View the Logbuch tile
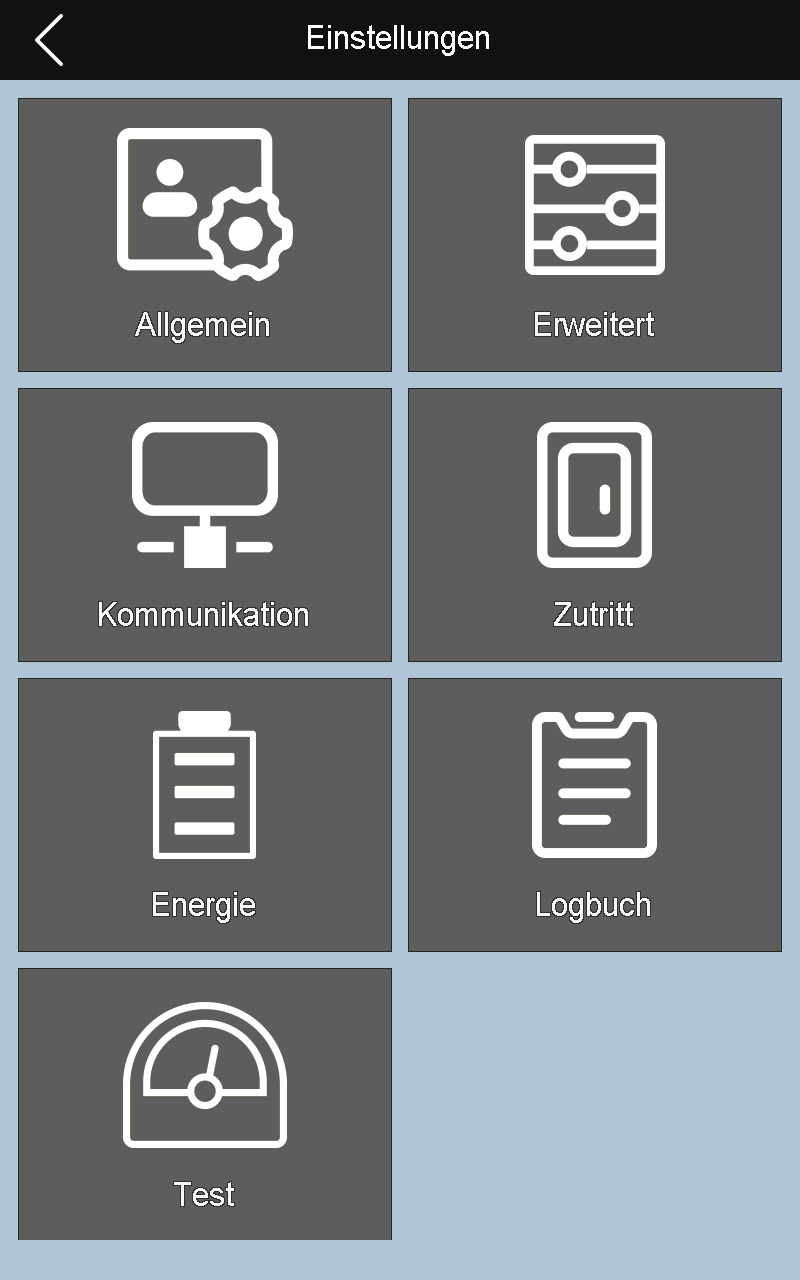Screen dimensions: 800x1280 click(595, 815)
